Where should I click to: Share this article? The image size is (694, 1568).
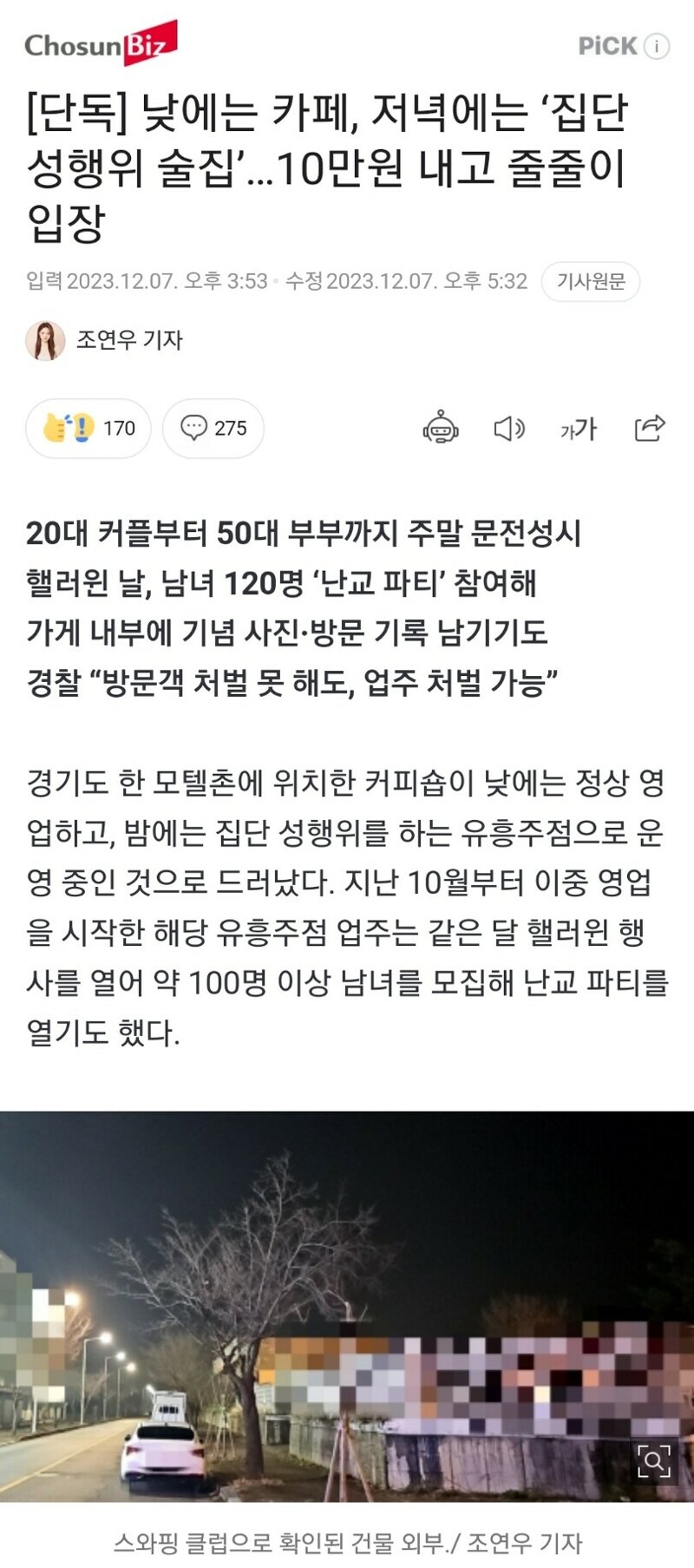pyautogui.click(x=650, y=428)
